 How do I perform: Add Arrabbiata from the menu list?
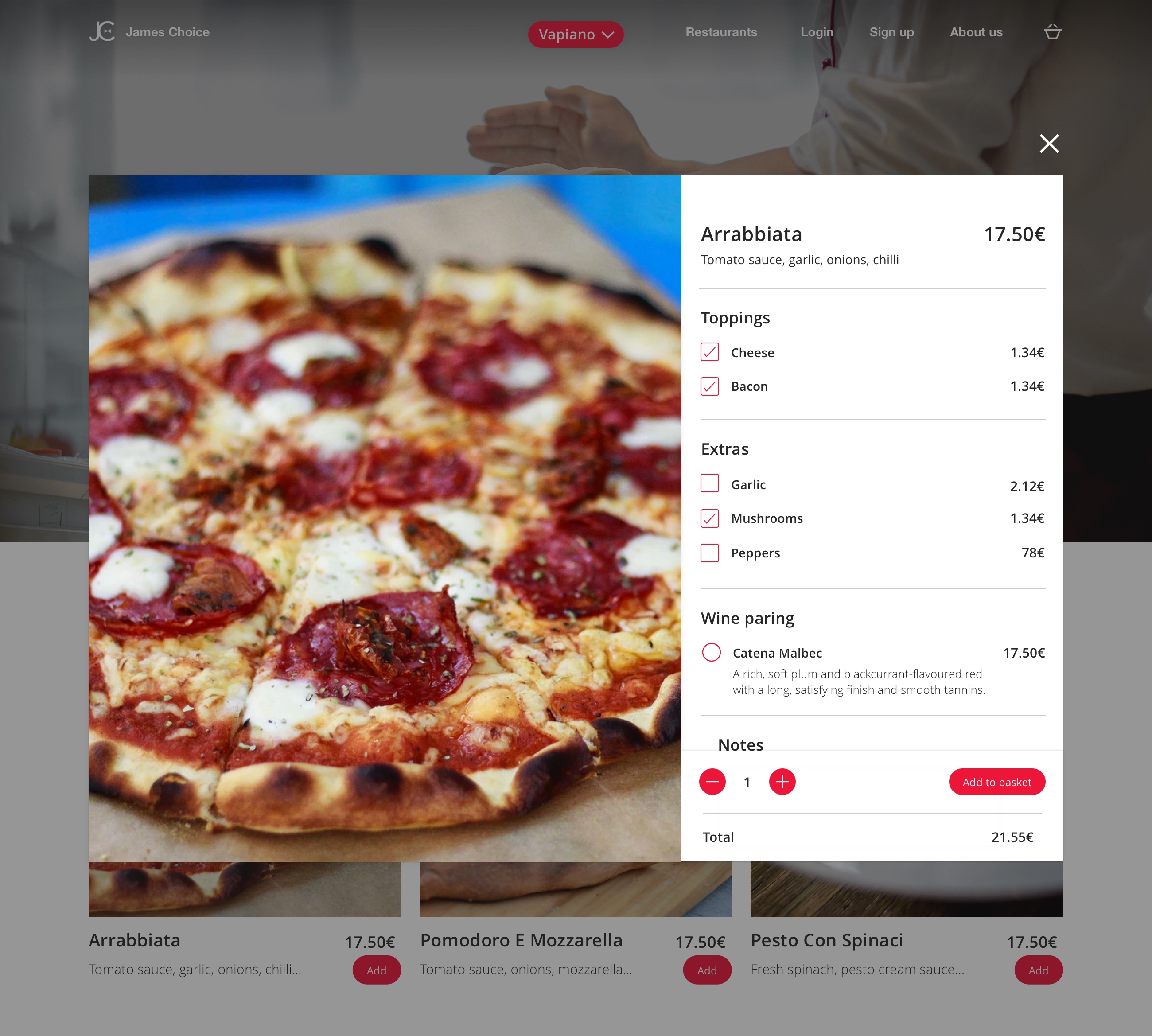coord(376,970)
